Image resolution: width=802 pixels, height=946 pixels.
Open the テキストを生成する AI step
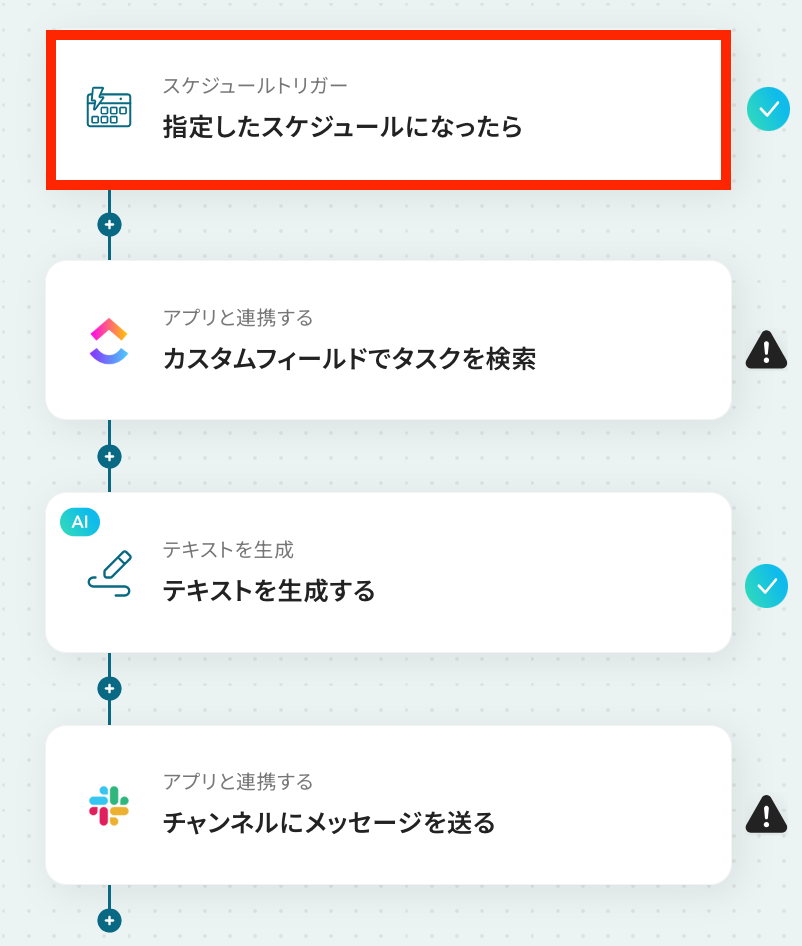click(388, 573)
